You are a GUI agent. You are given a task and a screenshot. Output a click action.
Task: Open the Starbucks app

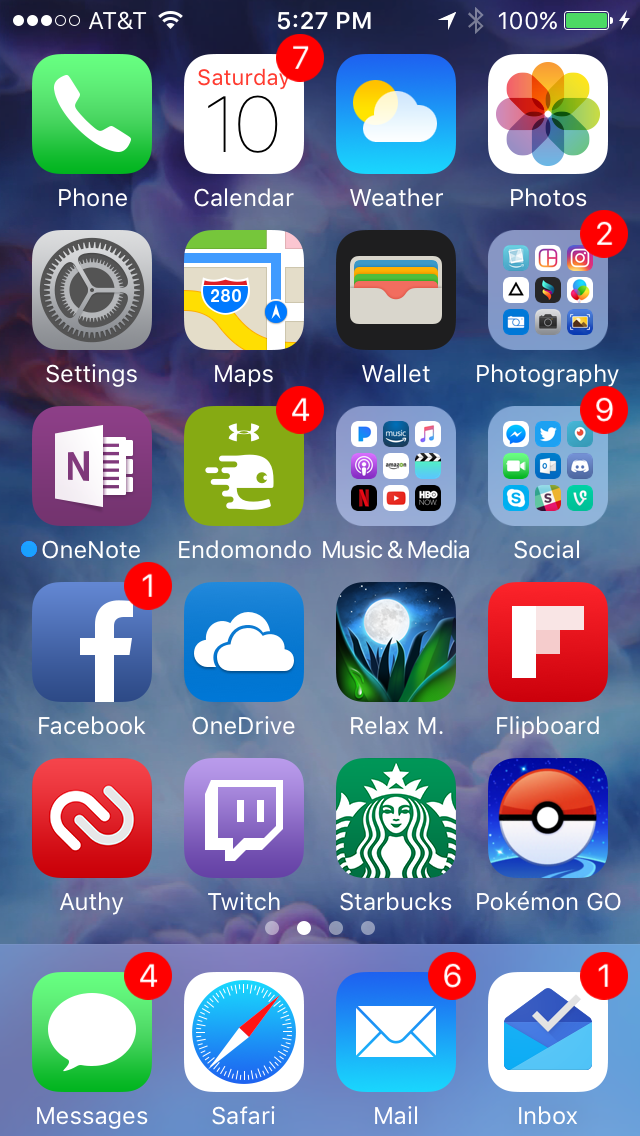click(396, 818)
